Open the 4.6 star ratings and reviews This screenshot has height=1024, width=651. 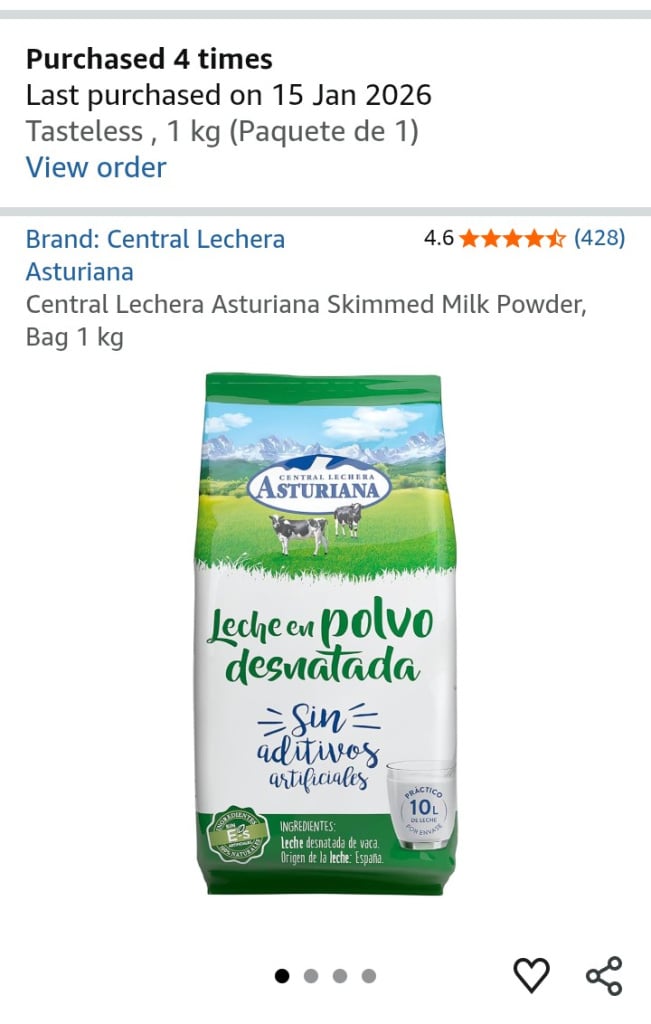click(524, 238)
